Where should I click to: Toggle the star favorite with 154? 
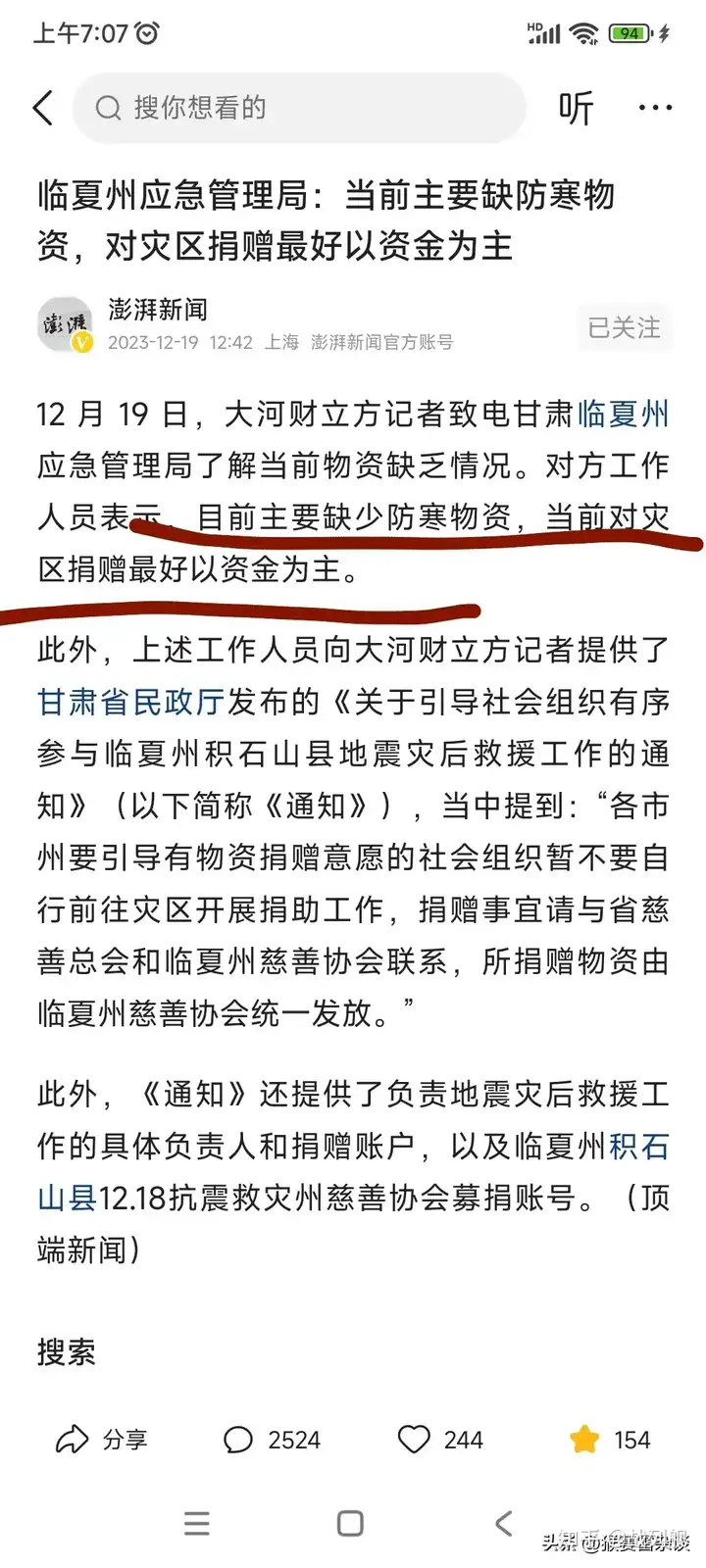[610, 1440]
